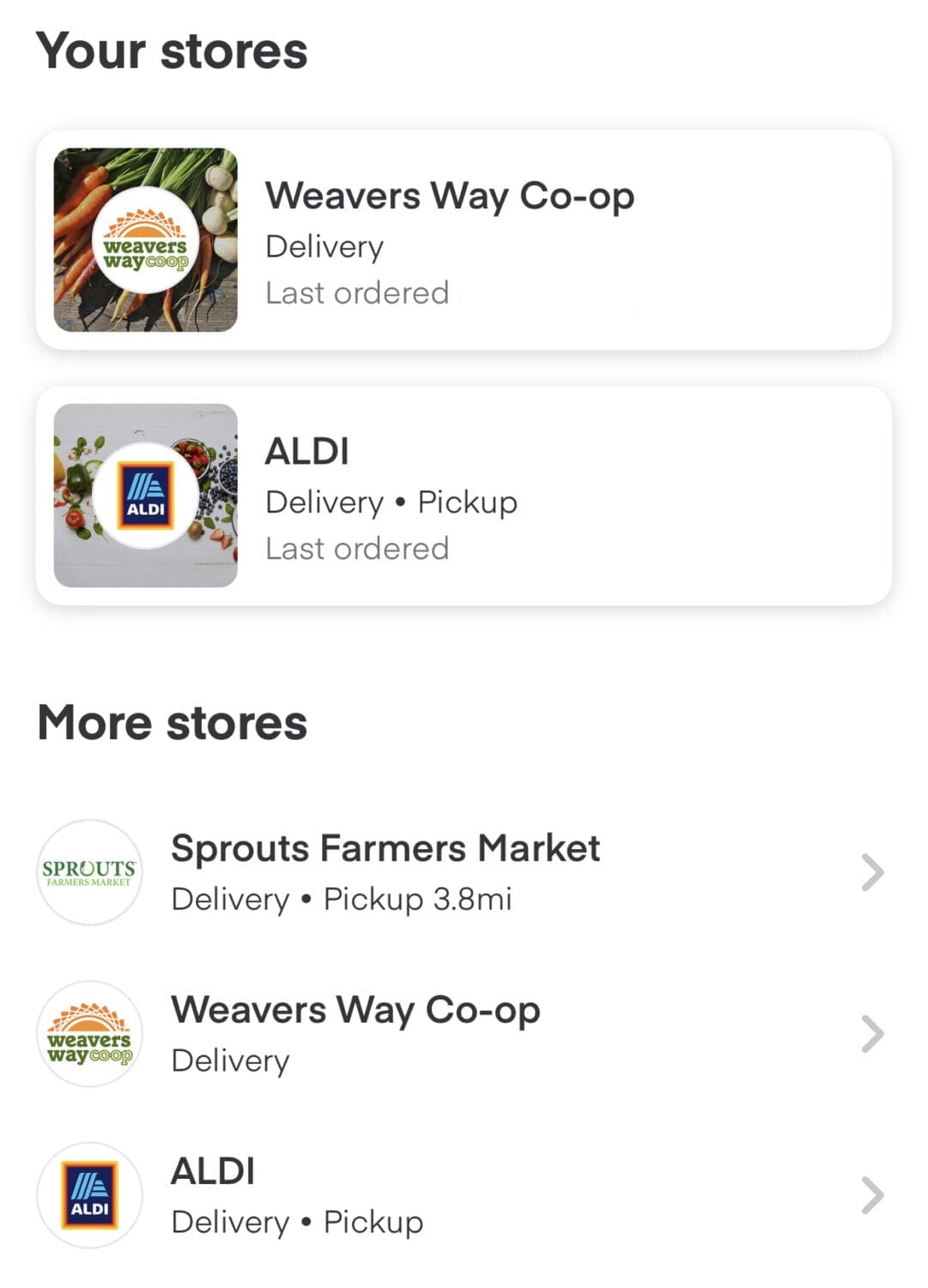
Task: Click the Your stores heading
Action: (x=172, y=49)
